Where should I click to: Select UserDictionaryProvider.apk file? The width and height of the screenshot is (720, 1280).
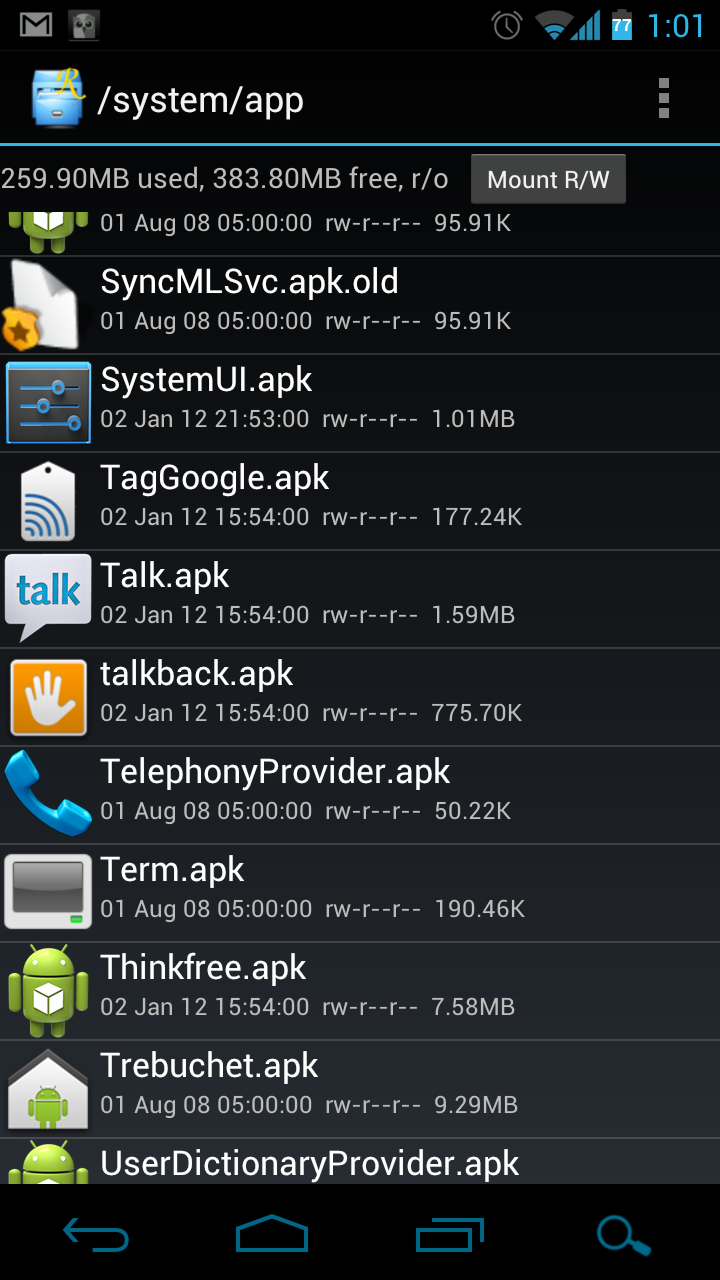coord(360,1163)
